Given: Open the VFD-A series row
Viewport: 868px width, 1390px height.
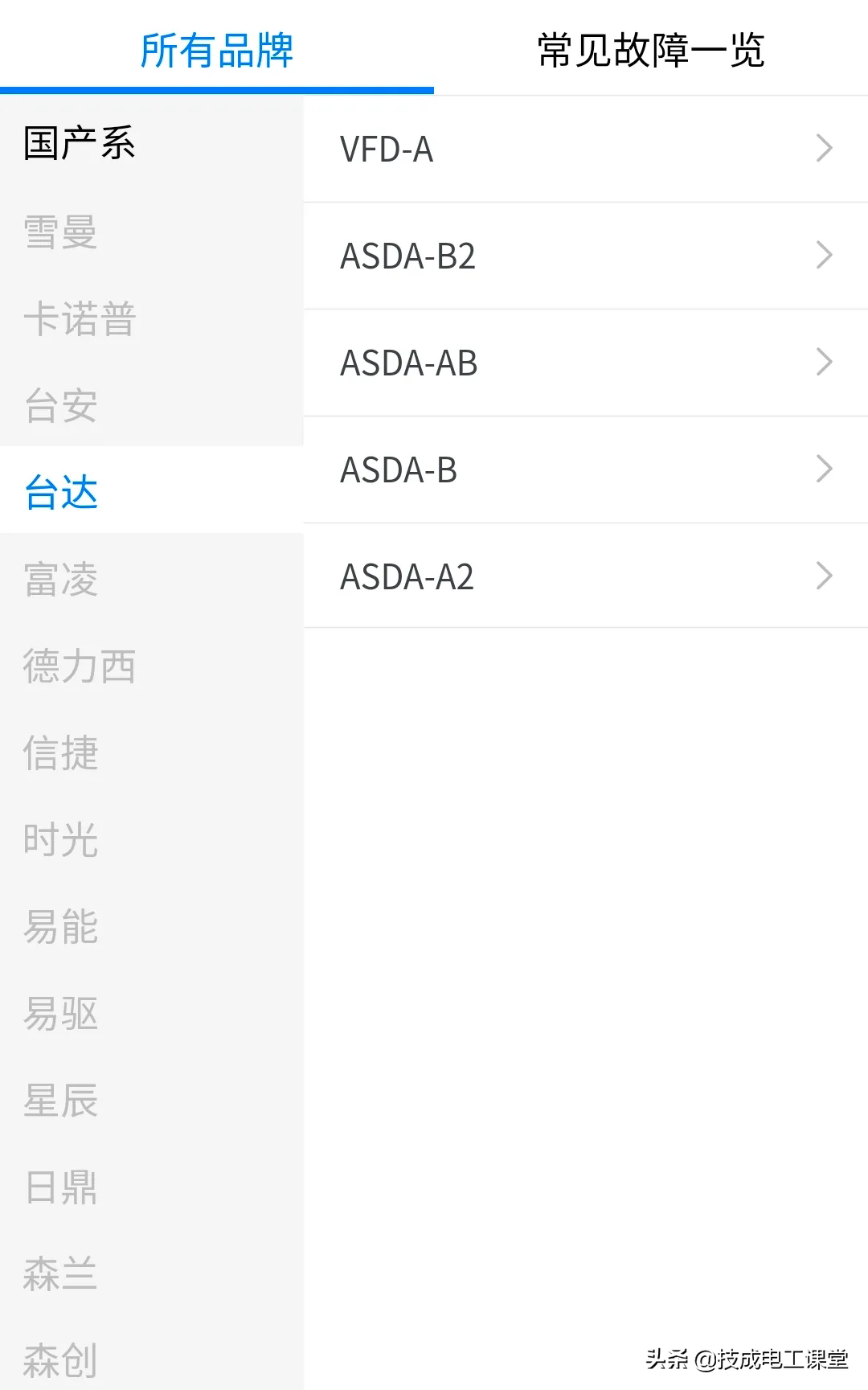Looking at the screenshot, I should pos(585,150).
